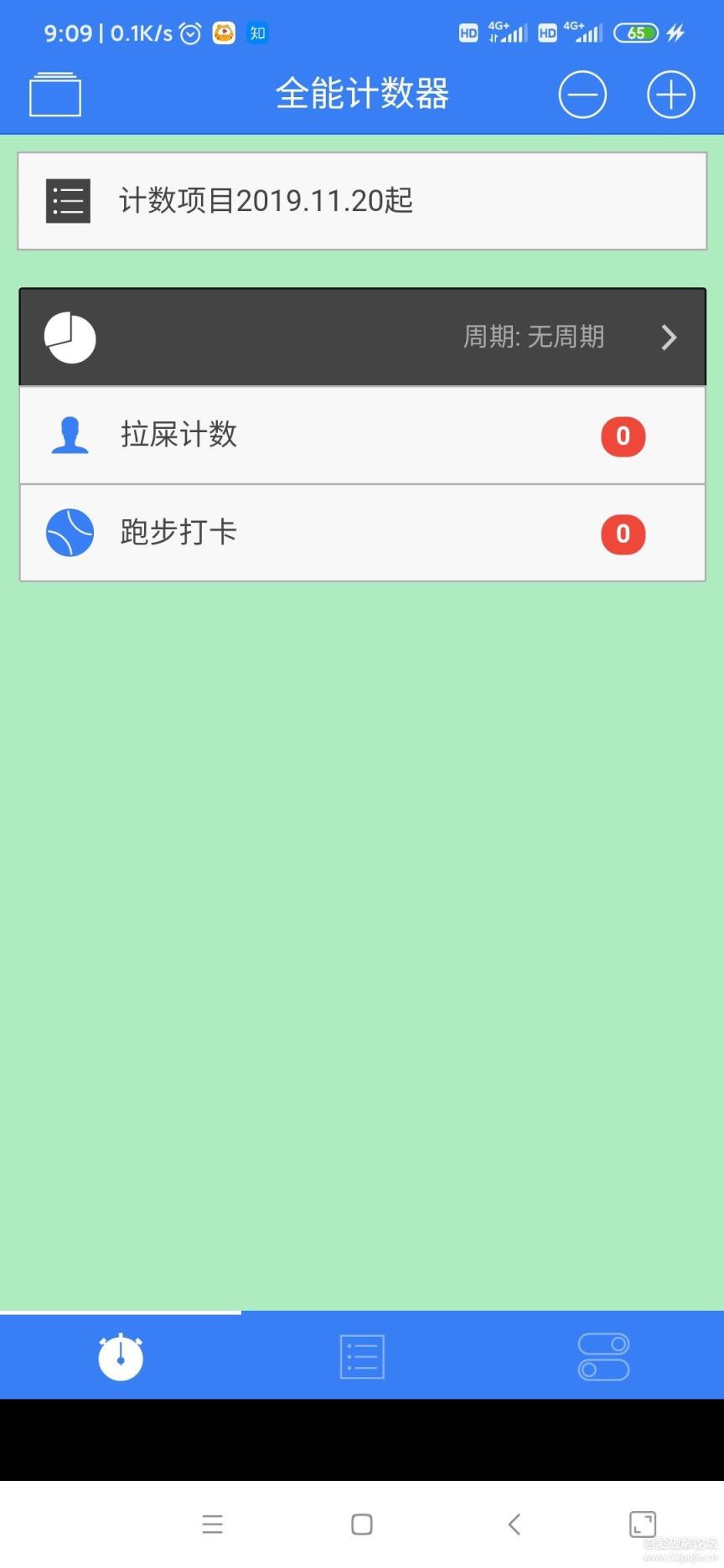Select the stopwatch tab icon in bottom navigation

point(120,1355)
